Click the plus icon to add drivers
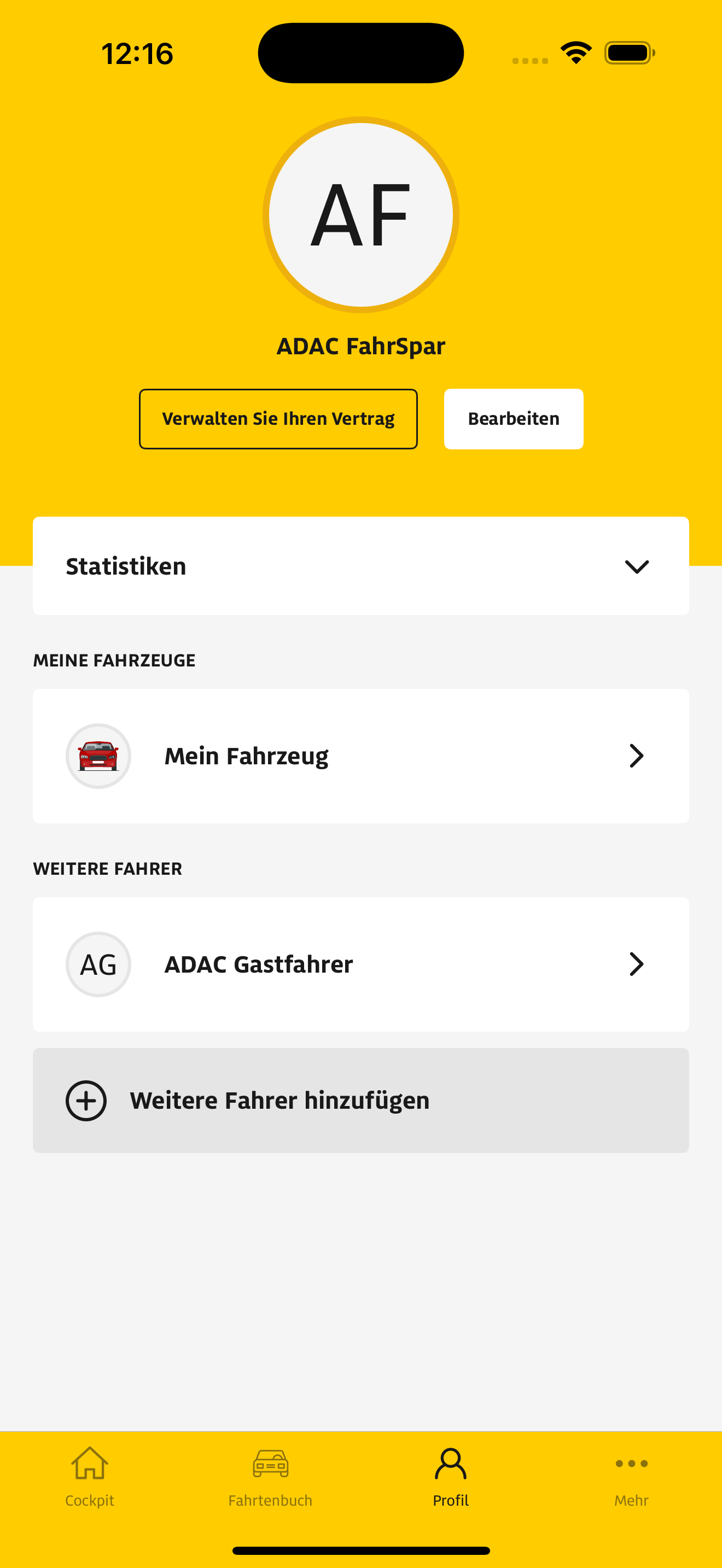This screenshot has height=1568, width=722. pyautogui.click(x=86, y=1100)
